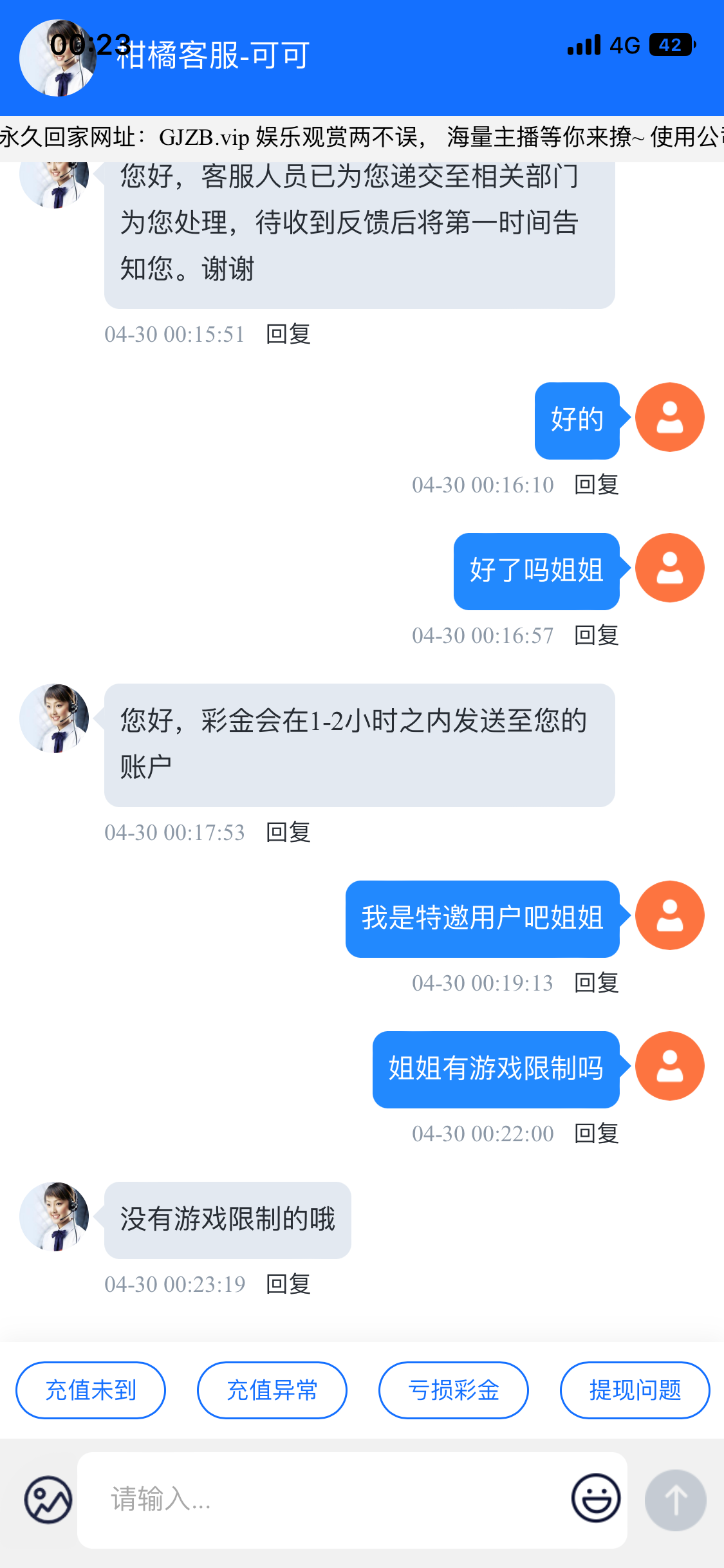The height and width of the screenshot is (1568, 724).
Task: Open the 提现问题 quick reply chip
Action: [635, 1390]
